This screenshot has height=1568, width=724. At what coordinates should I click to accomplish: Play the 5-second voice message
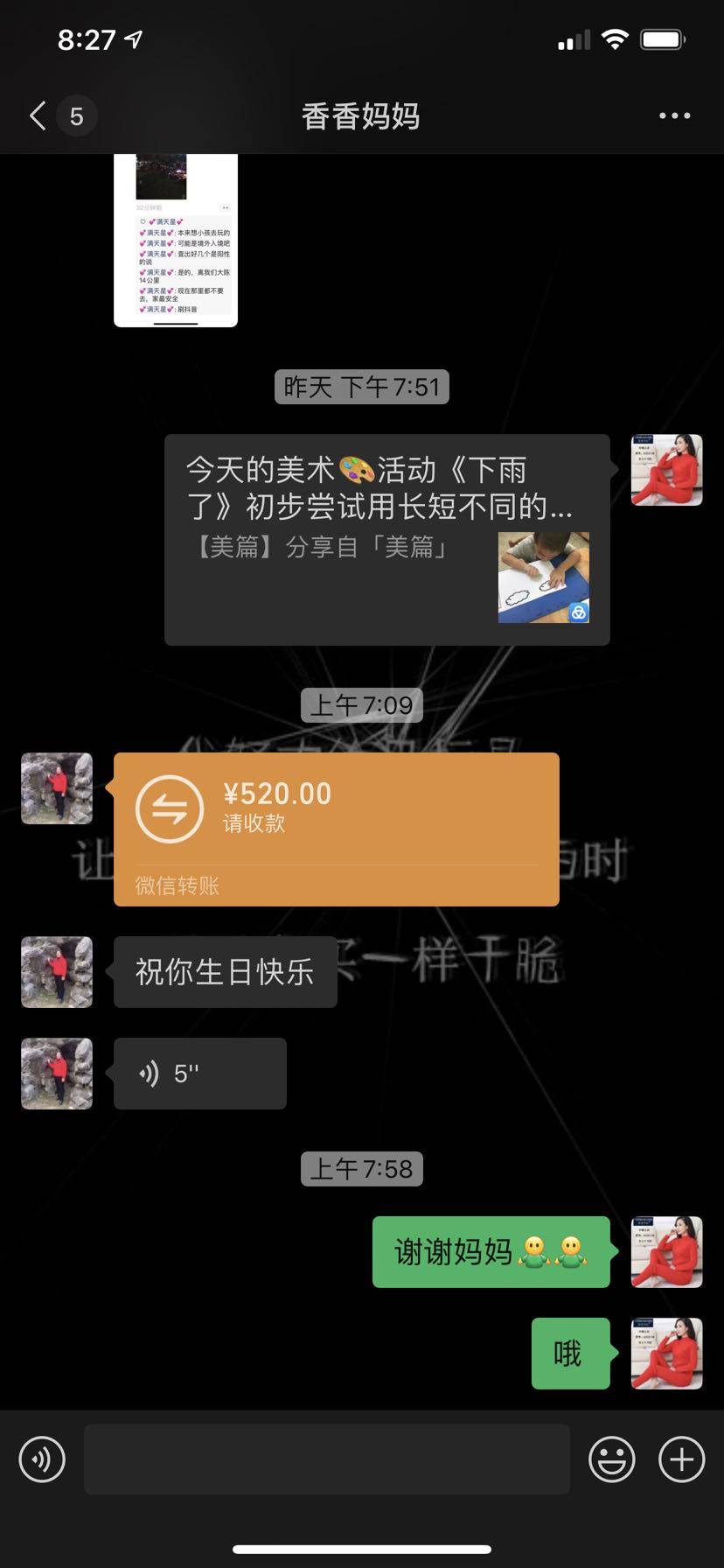click(x=199, y=1074)
